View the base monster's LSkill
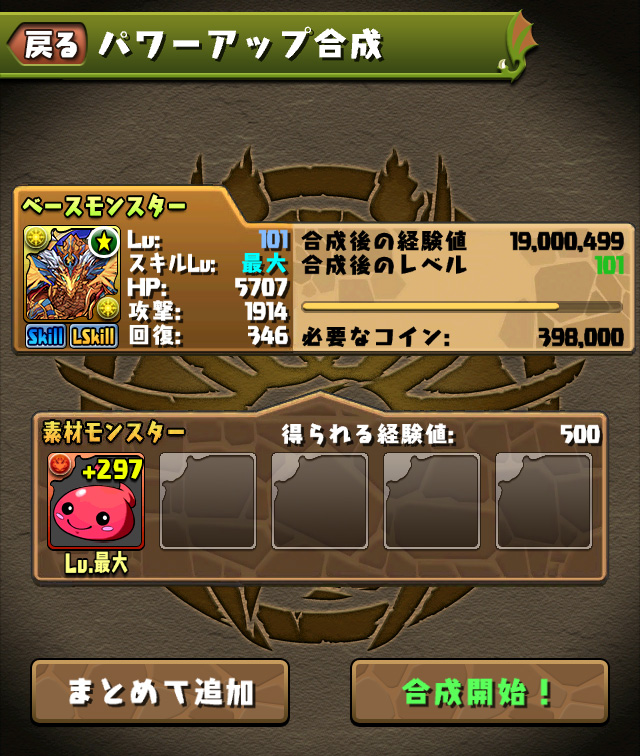This screenshot has height=756, width=640. (94, 336)
